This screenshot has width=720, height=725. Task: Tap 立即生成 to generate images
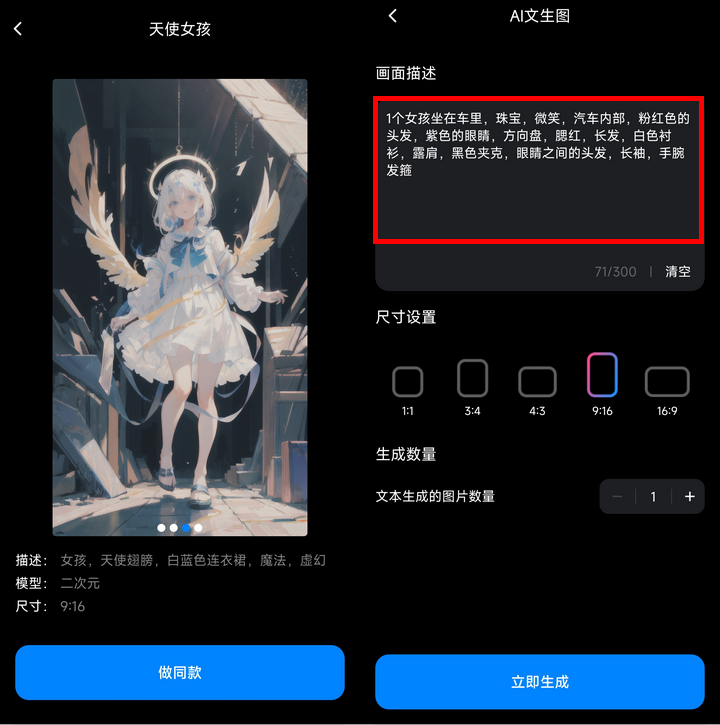[539, 681]
